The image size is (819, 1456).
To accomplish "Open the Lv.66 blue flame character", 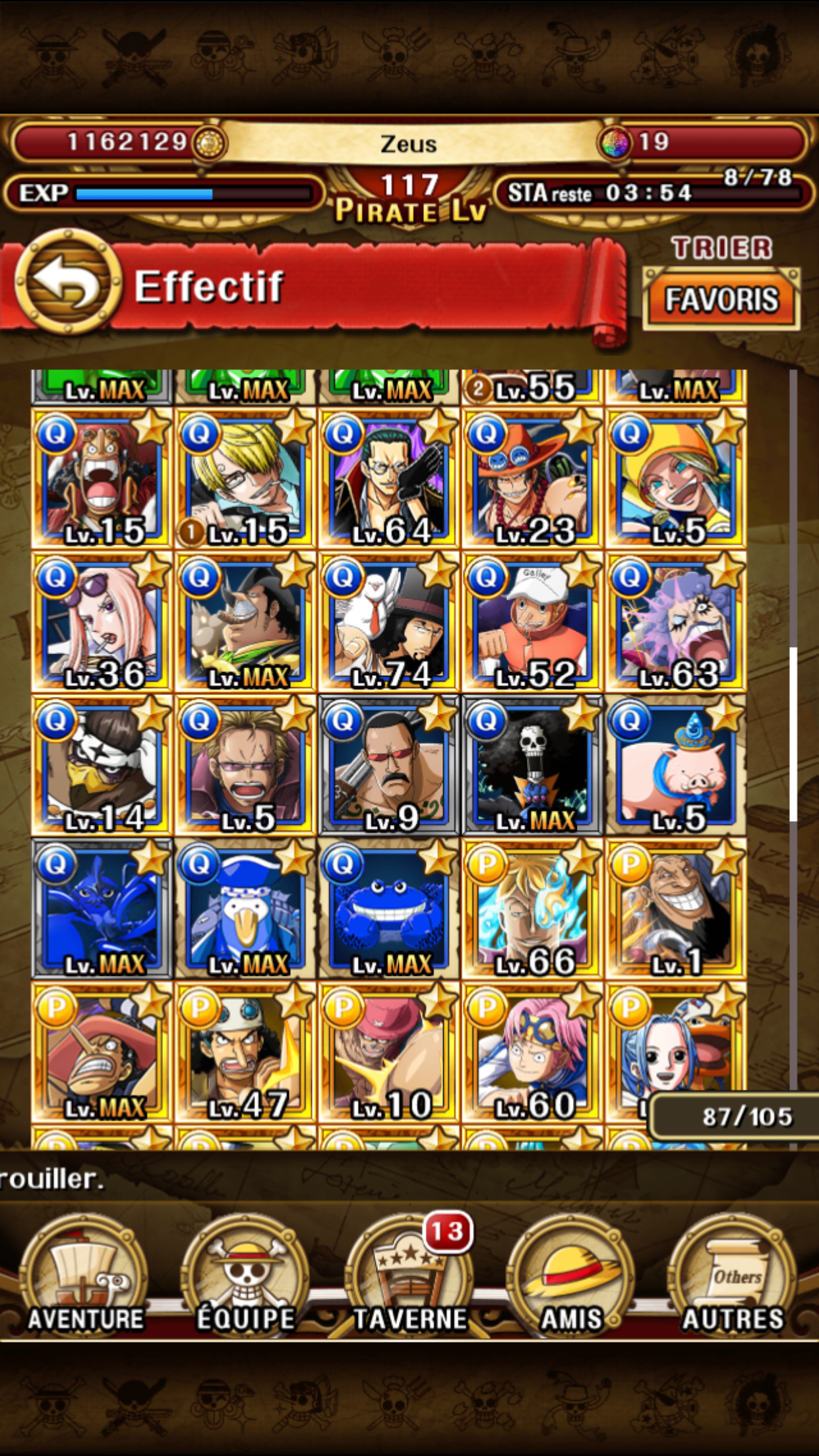I will point(532,910).
